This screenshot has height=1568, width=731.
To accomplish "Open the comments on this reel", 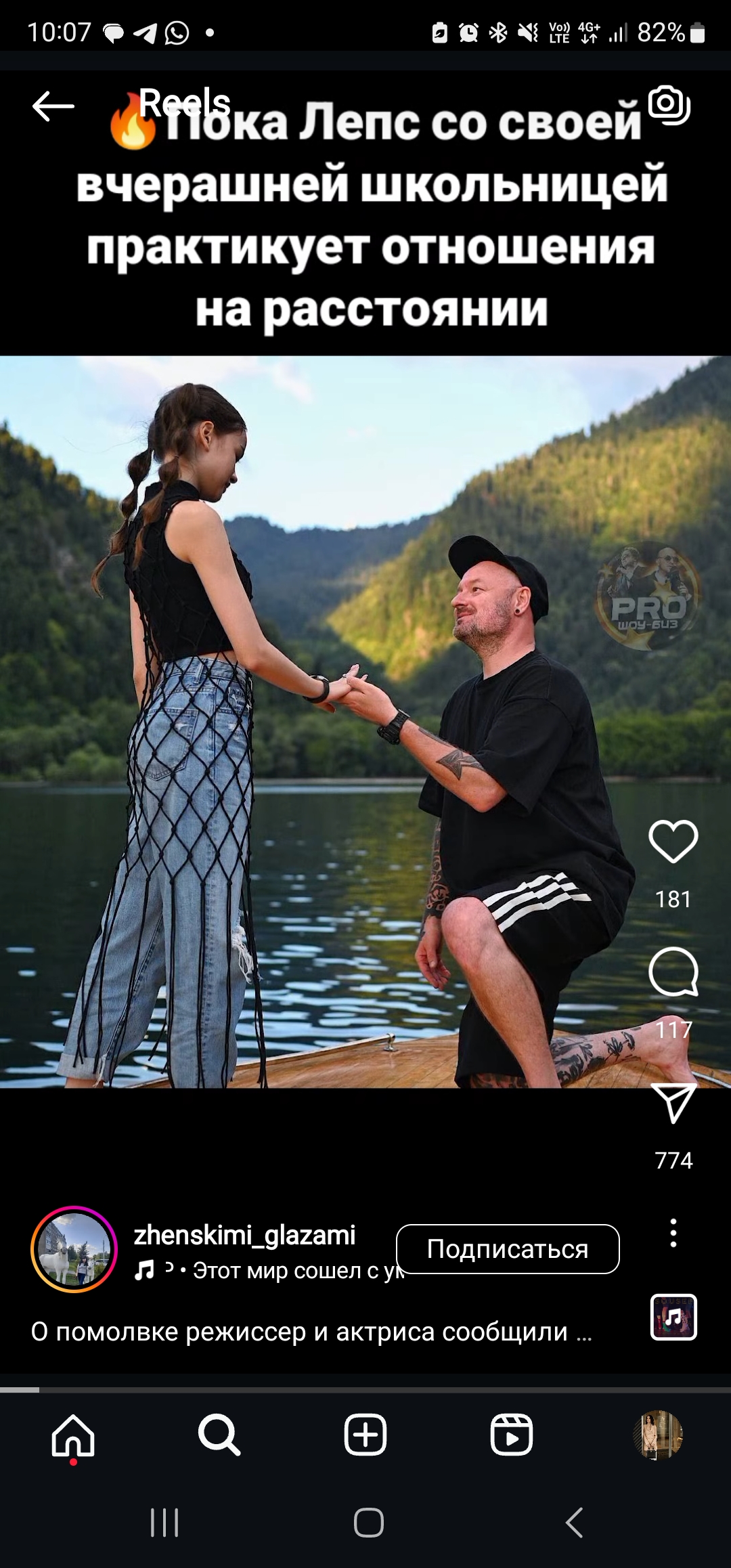I will 673,972.
